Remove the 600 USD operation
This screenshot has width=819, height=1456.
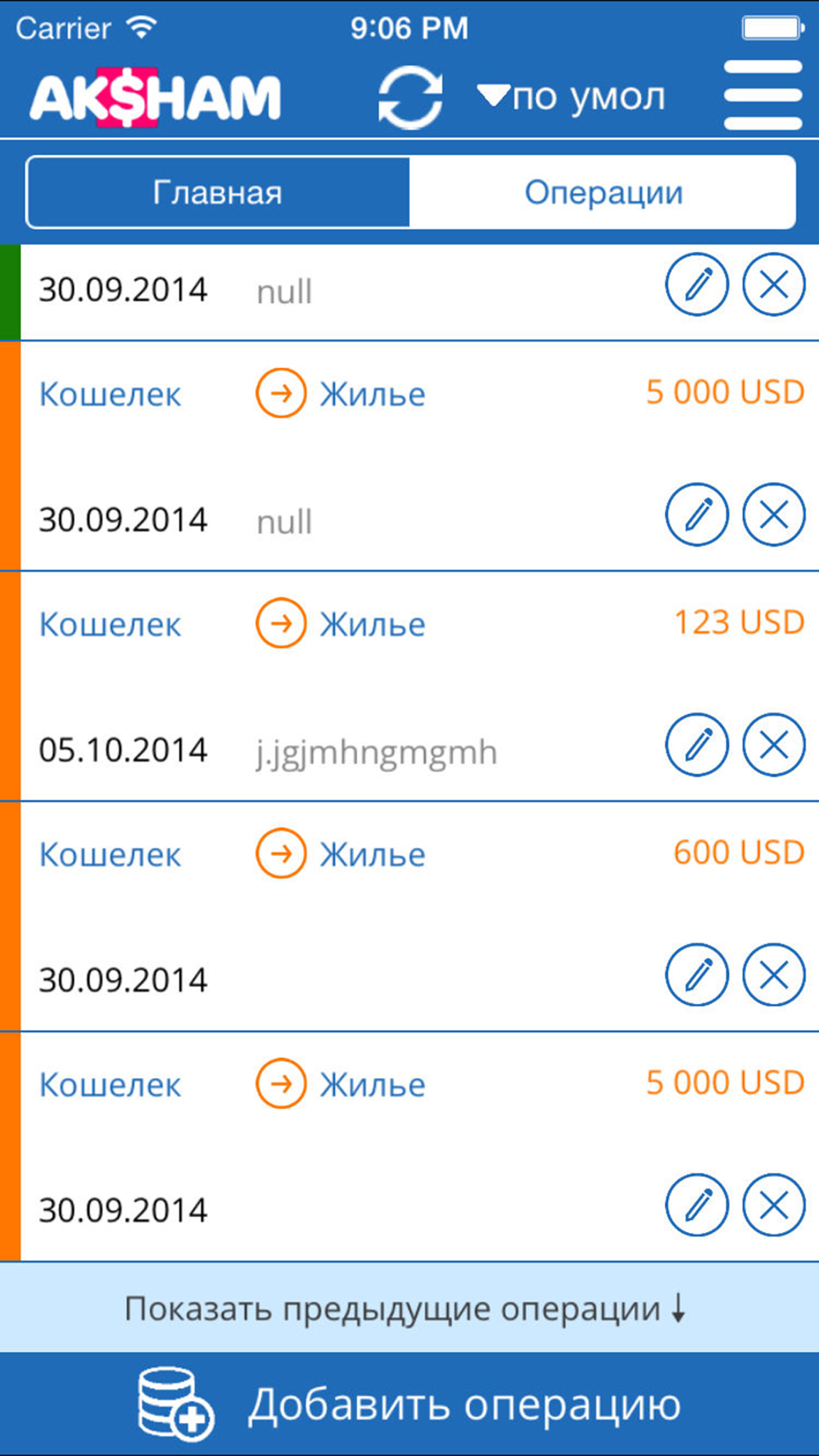pos(774,974)
